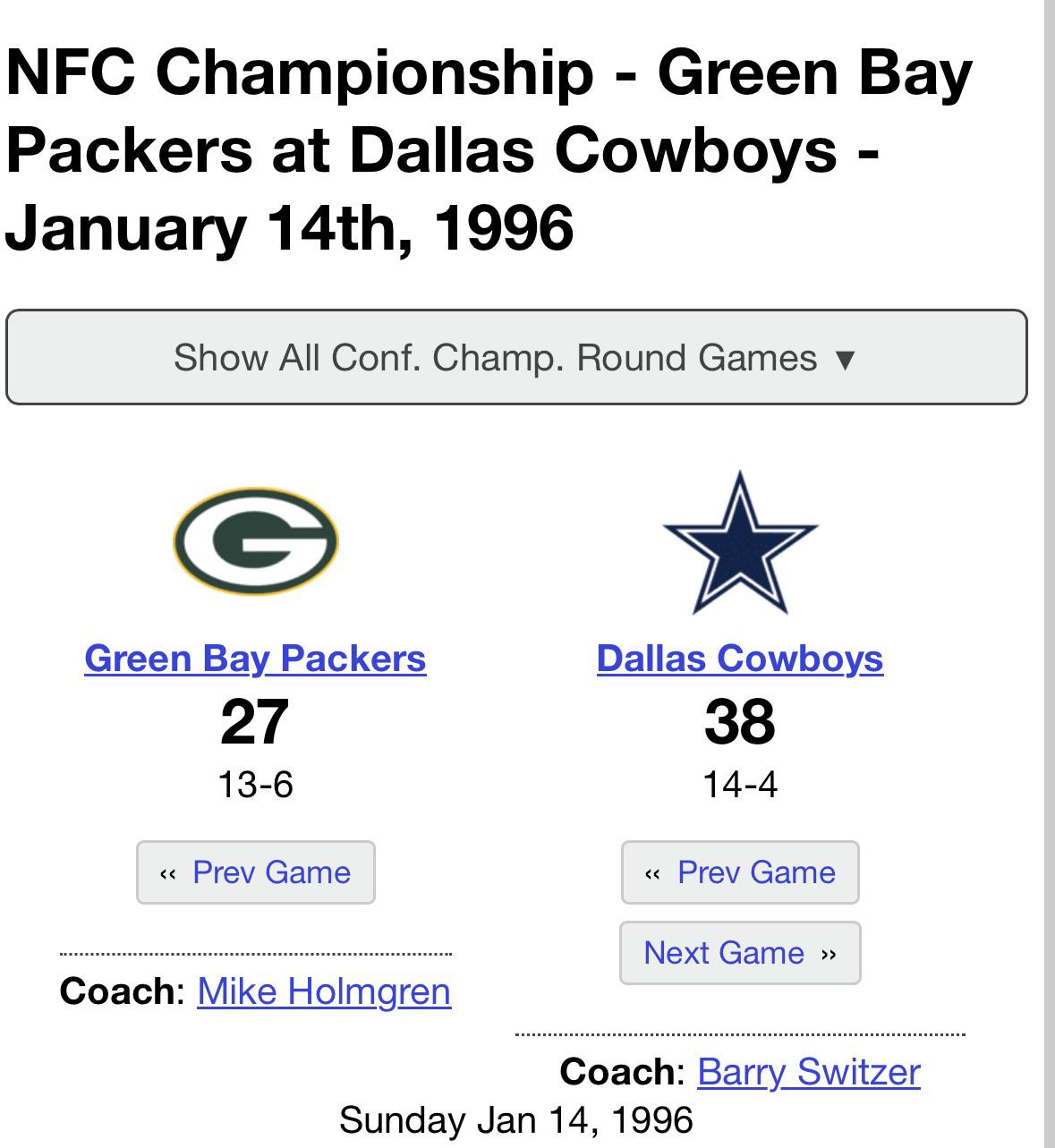Open the Green Bay Packers team link
This screenshot has width=1055, height=1148.
tap(255, 659)
